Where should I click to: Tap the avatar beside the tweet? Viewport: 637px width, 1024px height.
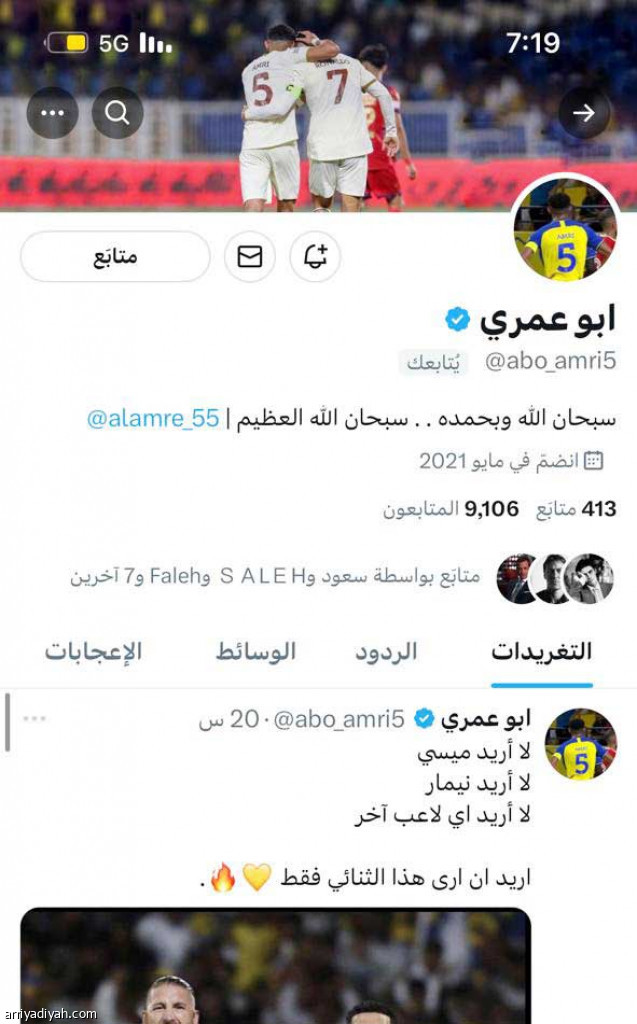(x=580, y=745)
